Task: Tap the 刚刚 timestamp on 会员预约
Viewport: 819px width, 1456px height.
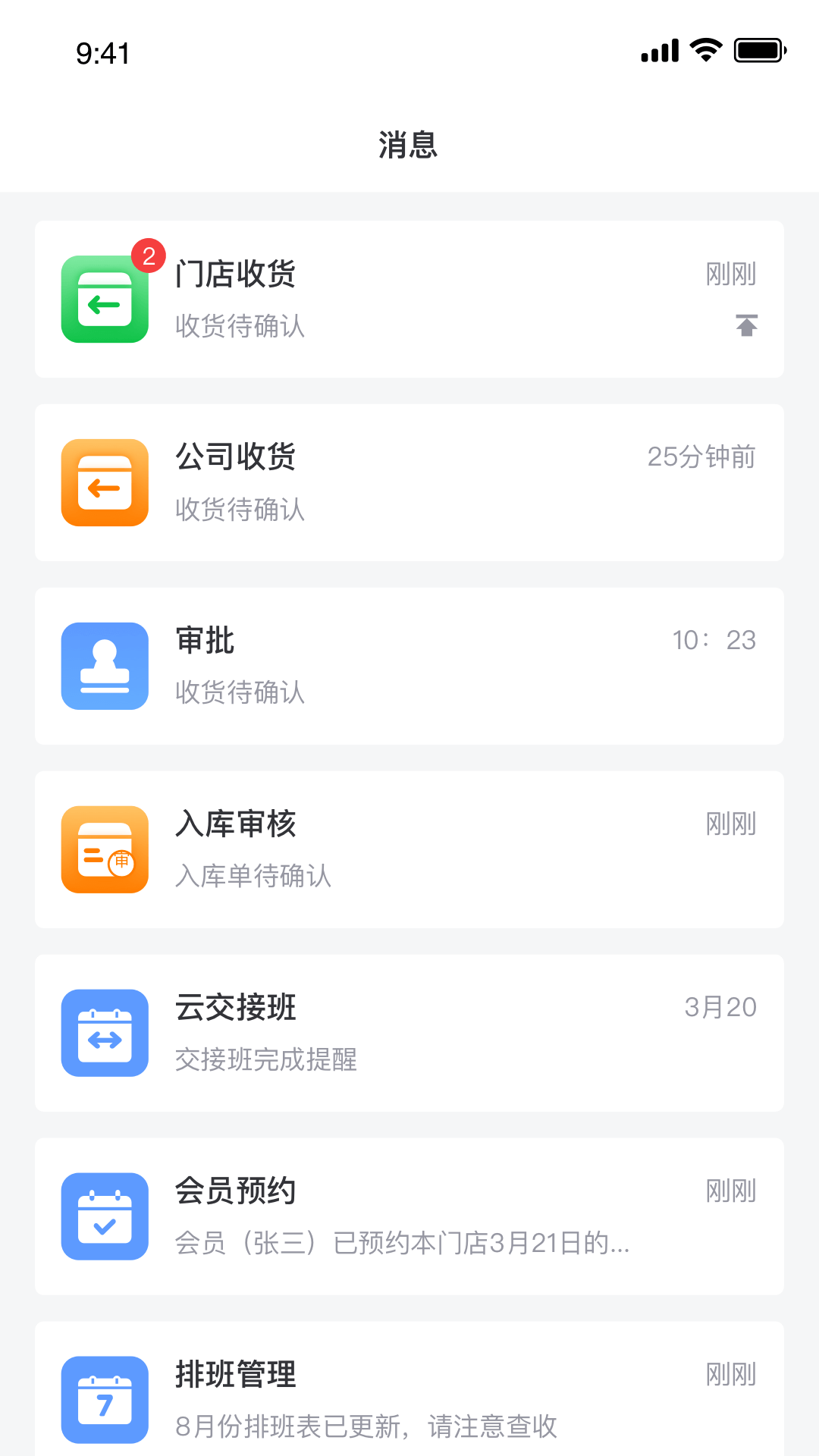Action: (730, 1191)
